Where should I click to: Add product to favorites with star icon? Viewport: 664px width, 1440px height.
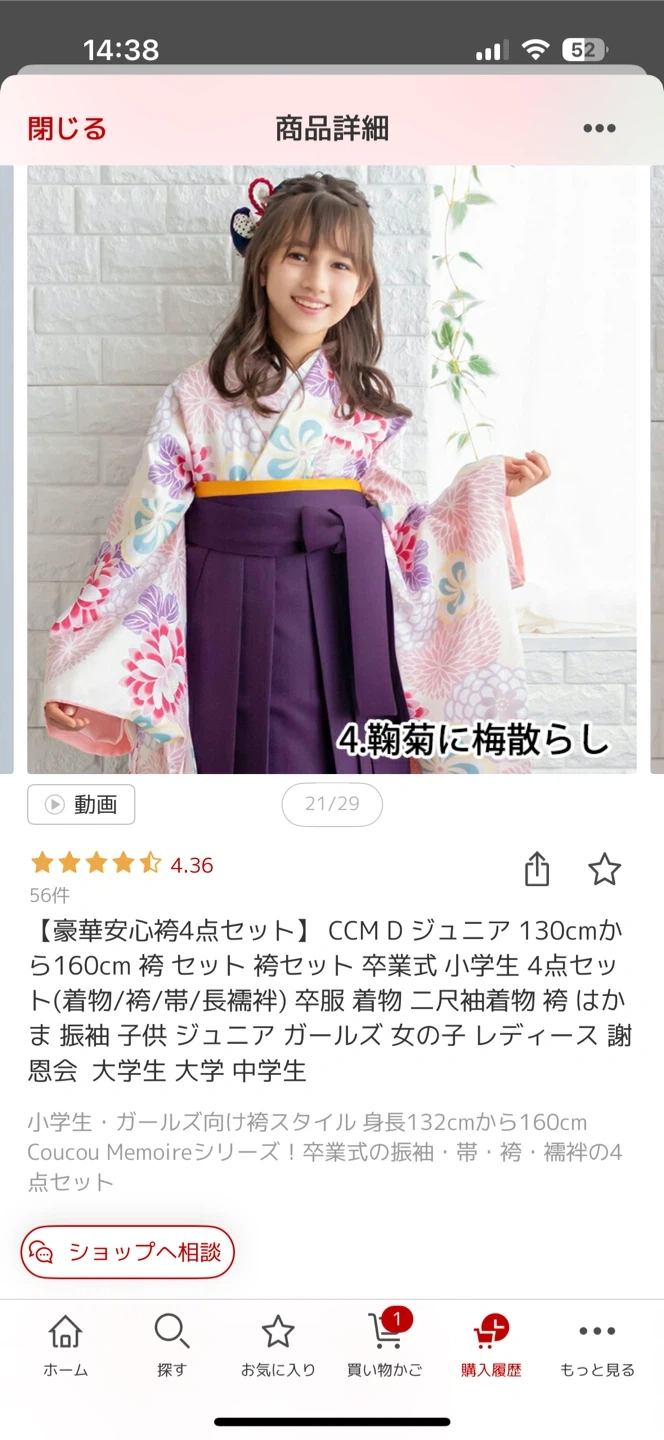coord(604,869)
